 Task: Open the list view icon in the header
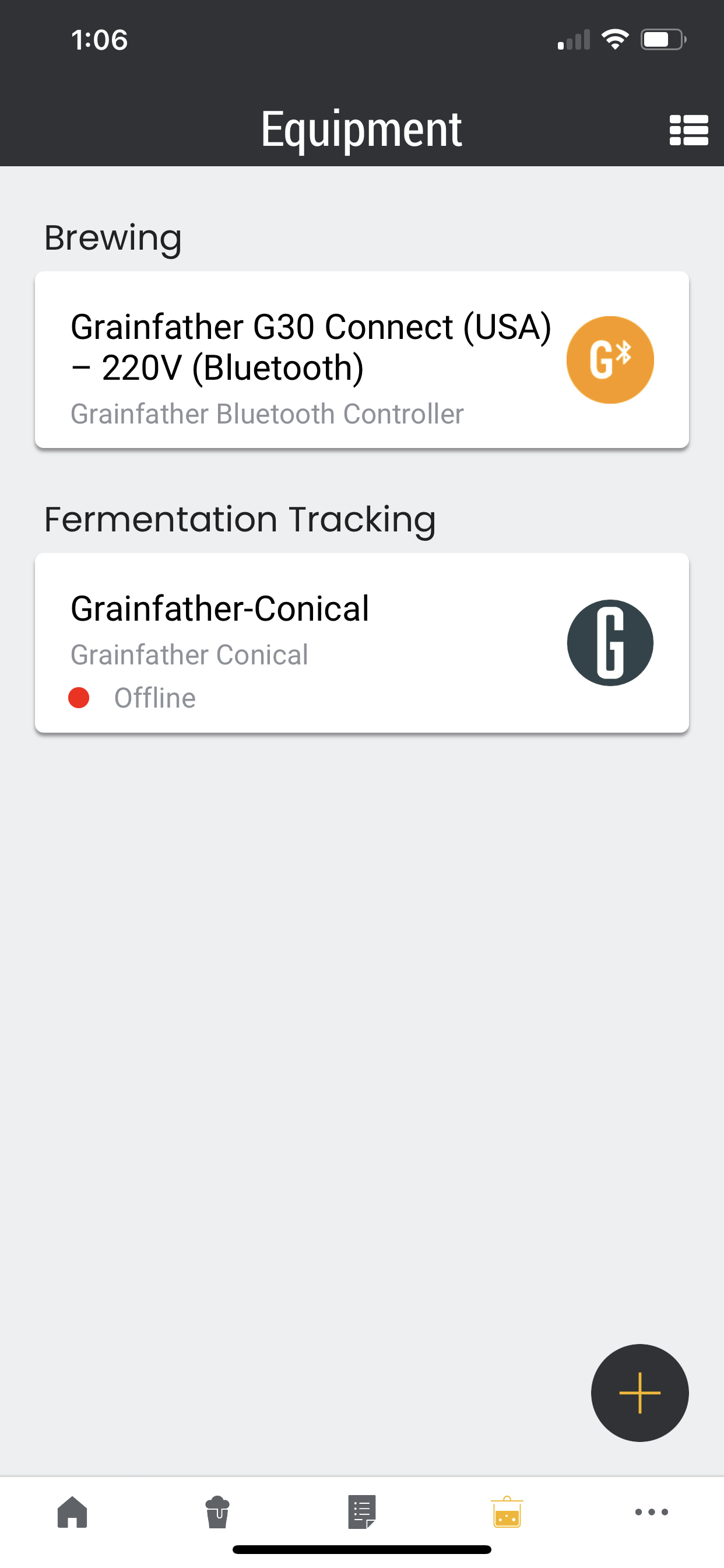coord(688,129)
